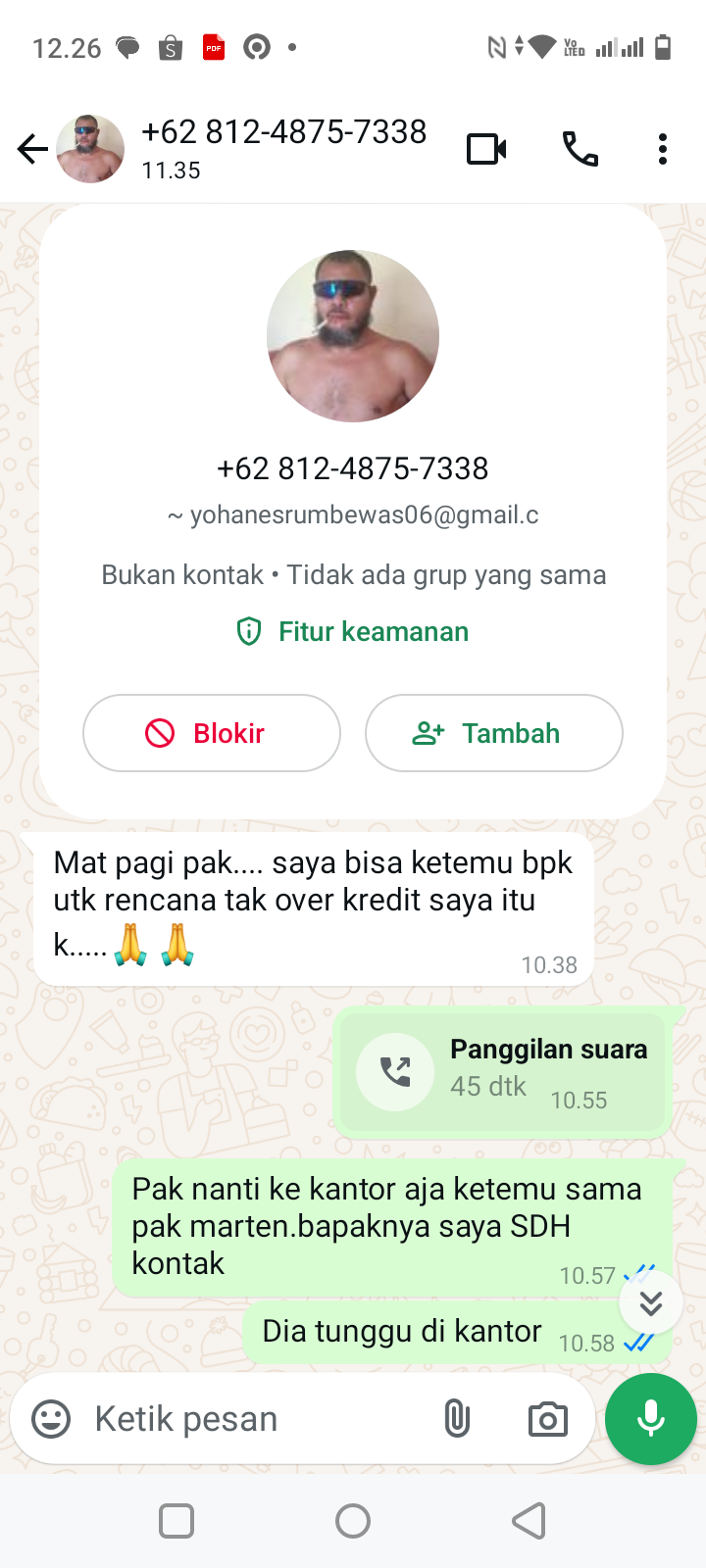706x1568 pixels.
Task: Go back to the chat list
Action: tap(32, 149)
